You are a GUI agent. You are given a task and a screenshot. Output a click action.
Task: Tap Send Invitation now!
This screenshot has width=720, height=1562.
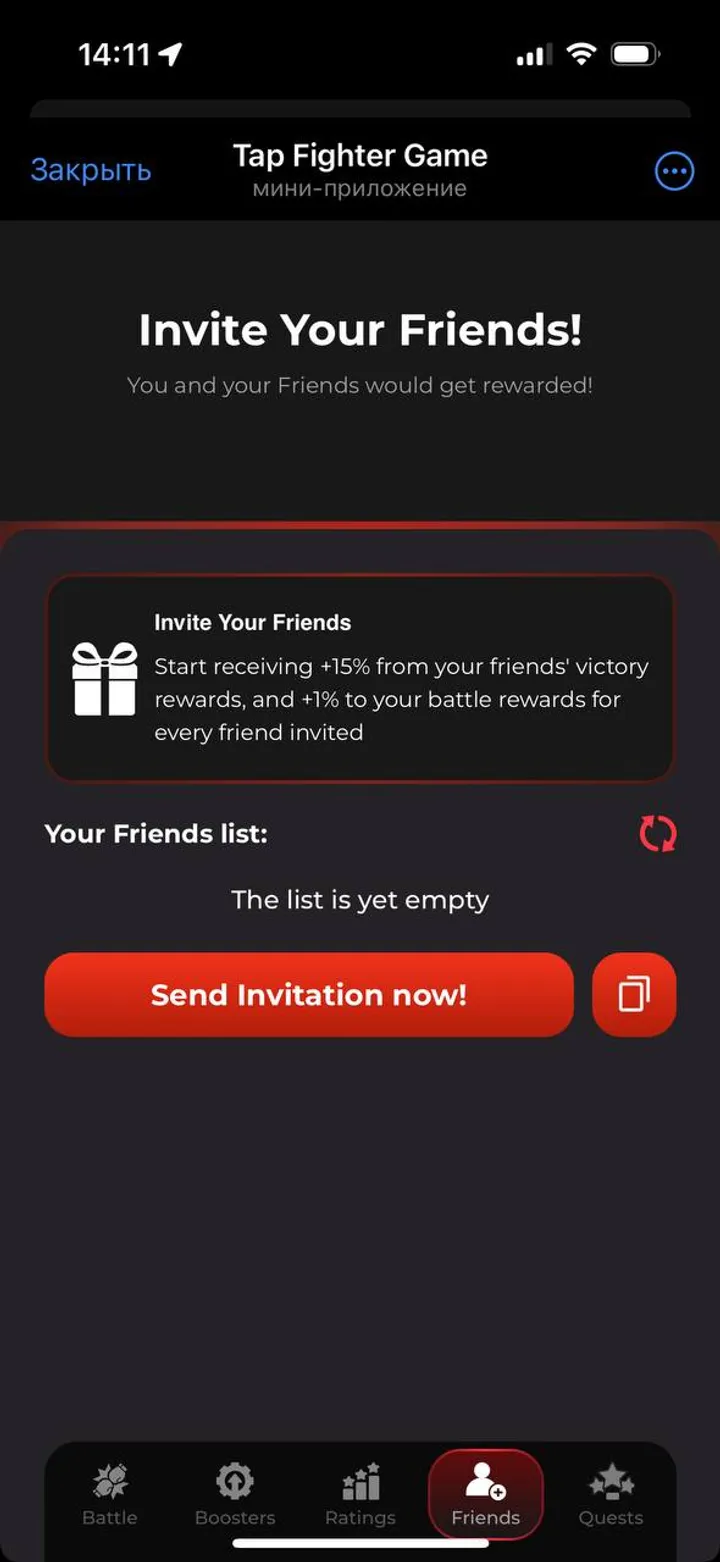tap(309, 994)
